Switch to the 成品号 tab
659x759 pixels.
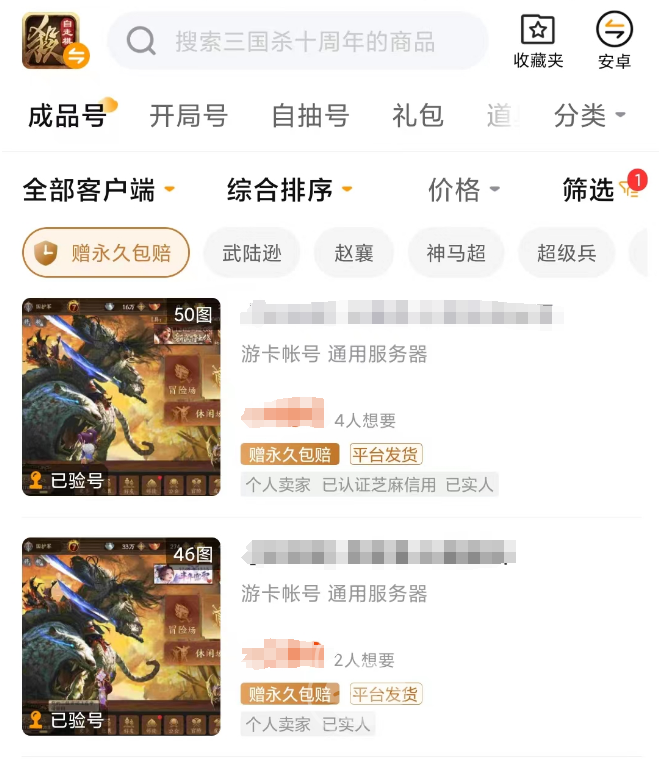click(x=67, y=116)
